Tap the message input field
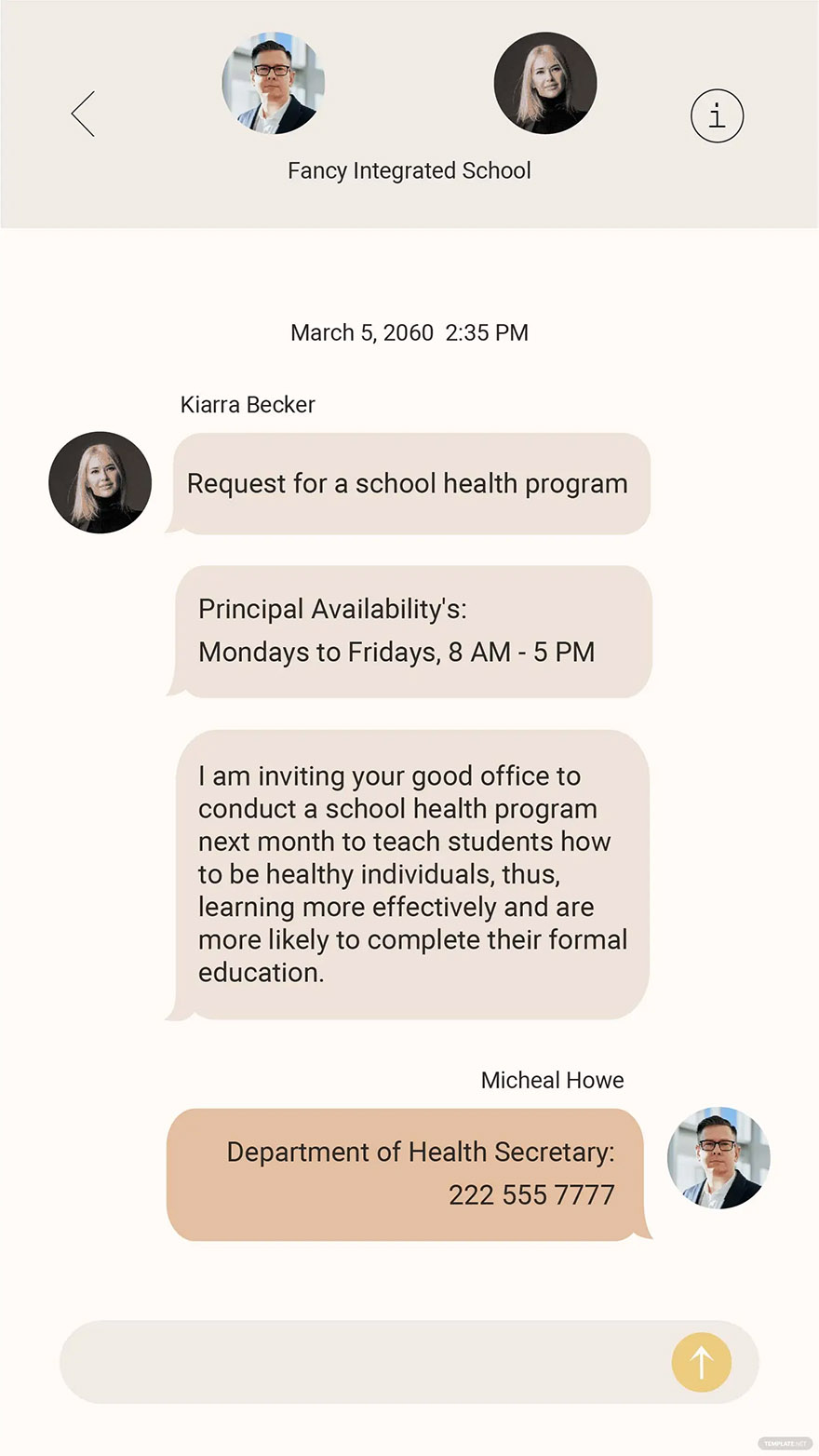This screenshot has height=1456, width=819. (363, 1361)
